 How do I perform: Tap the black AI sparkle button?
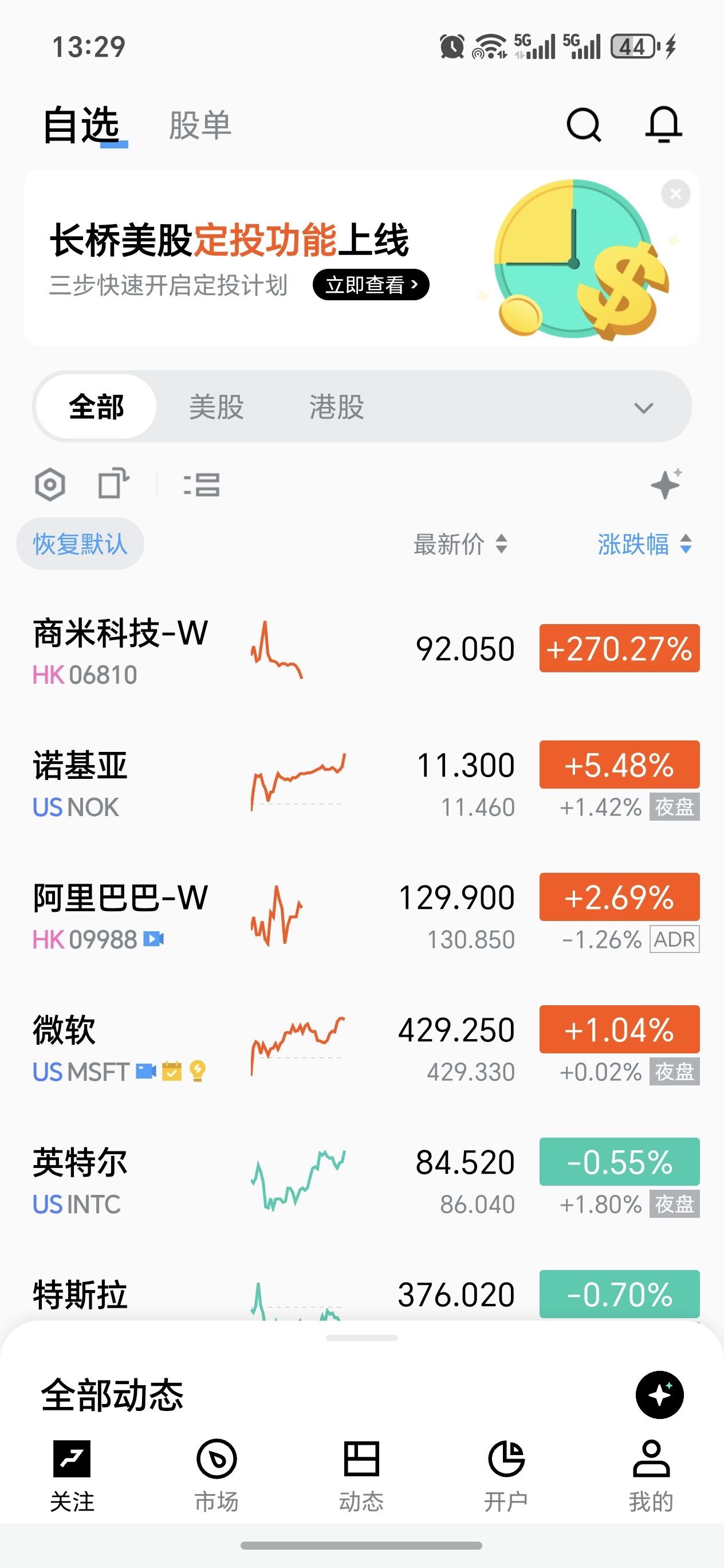(x=659, y=1394)
